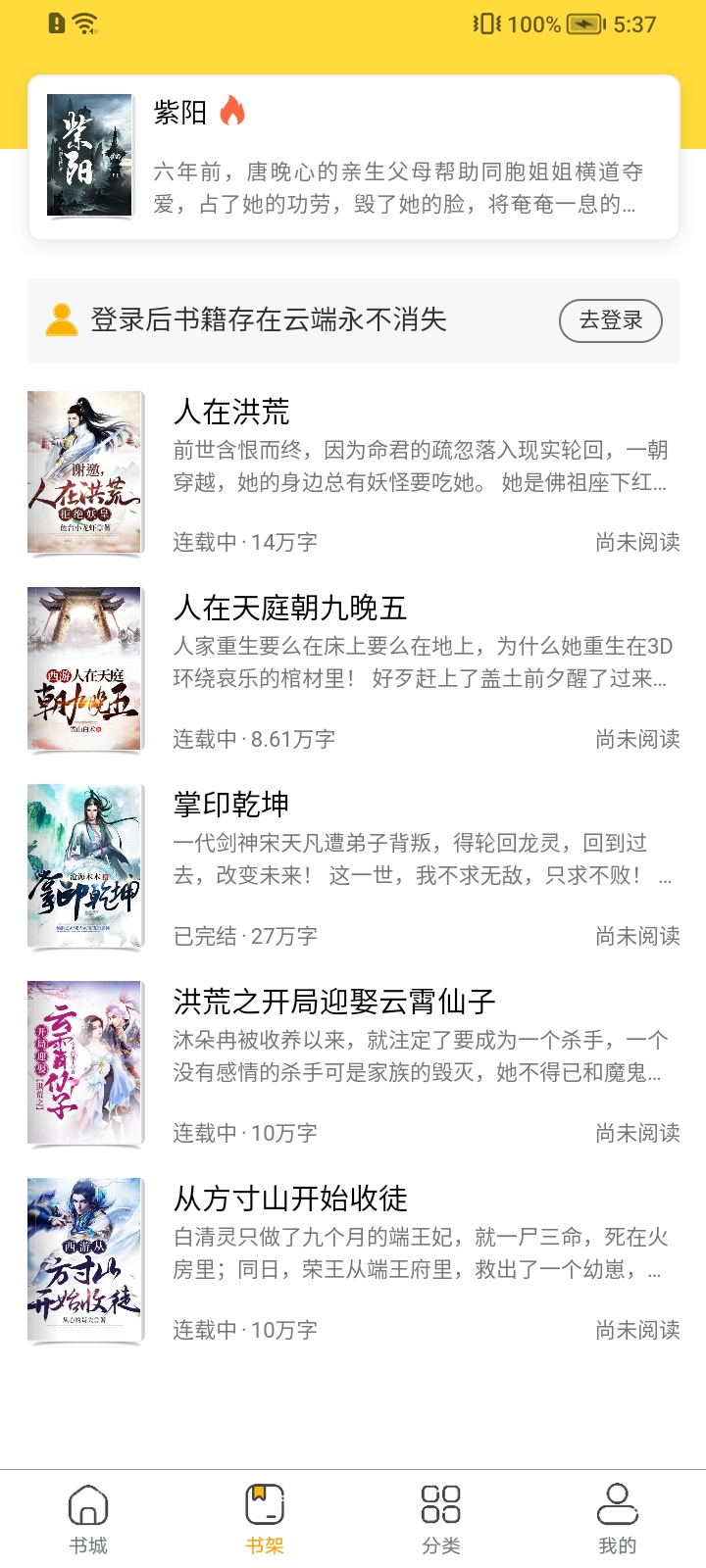Viewport: 706px width, 1568px height.
Task: Tap the 已完结·27万字 status text
Action: click(245, 937)
